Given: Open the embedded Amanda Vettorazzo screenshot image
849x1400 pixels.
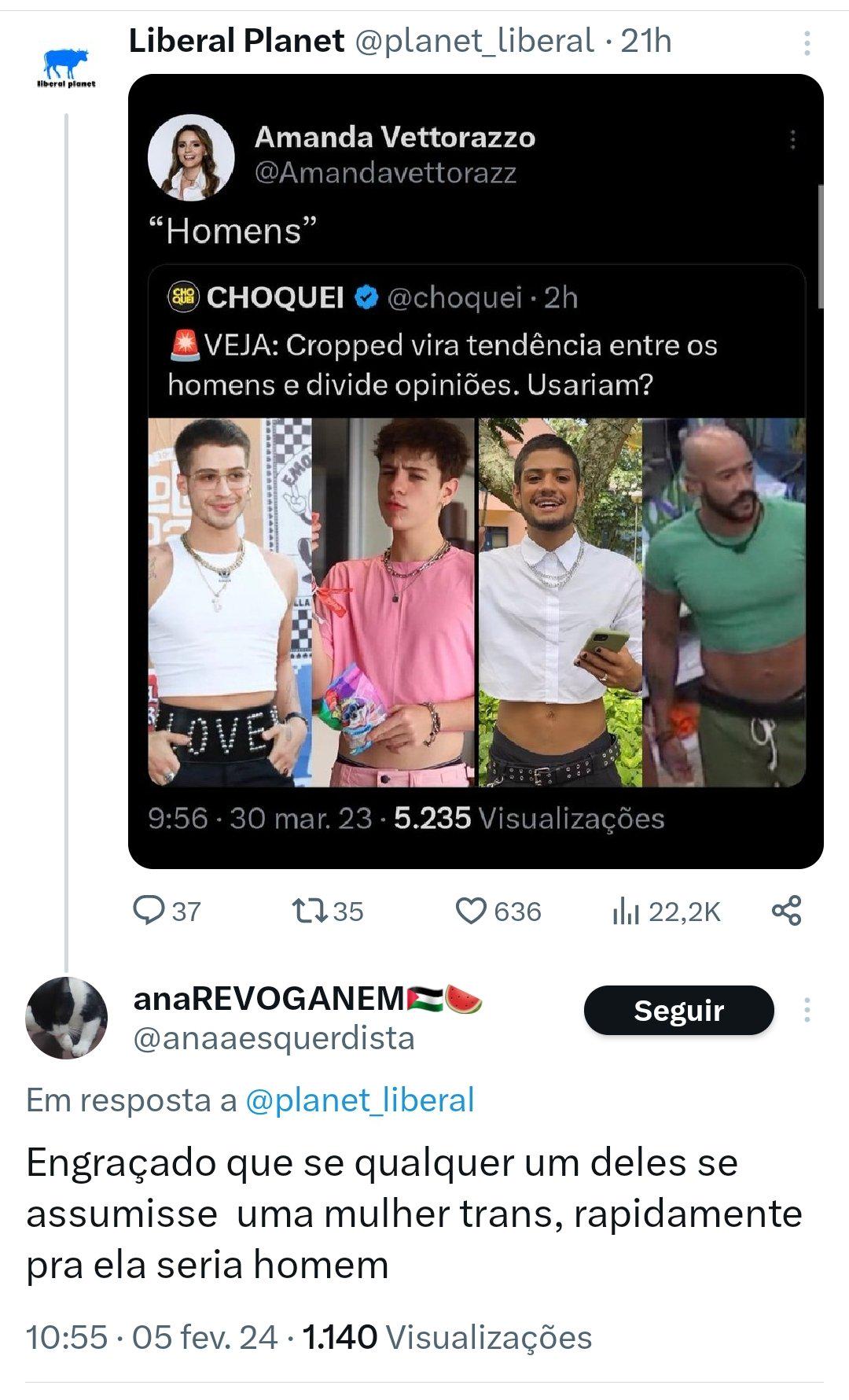Looking at the screenshot, I should point(476,472).
